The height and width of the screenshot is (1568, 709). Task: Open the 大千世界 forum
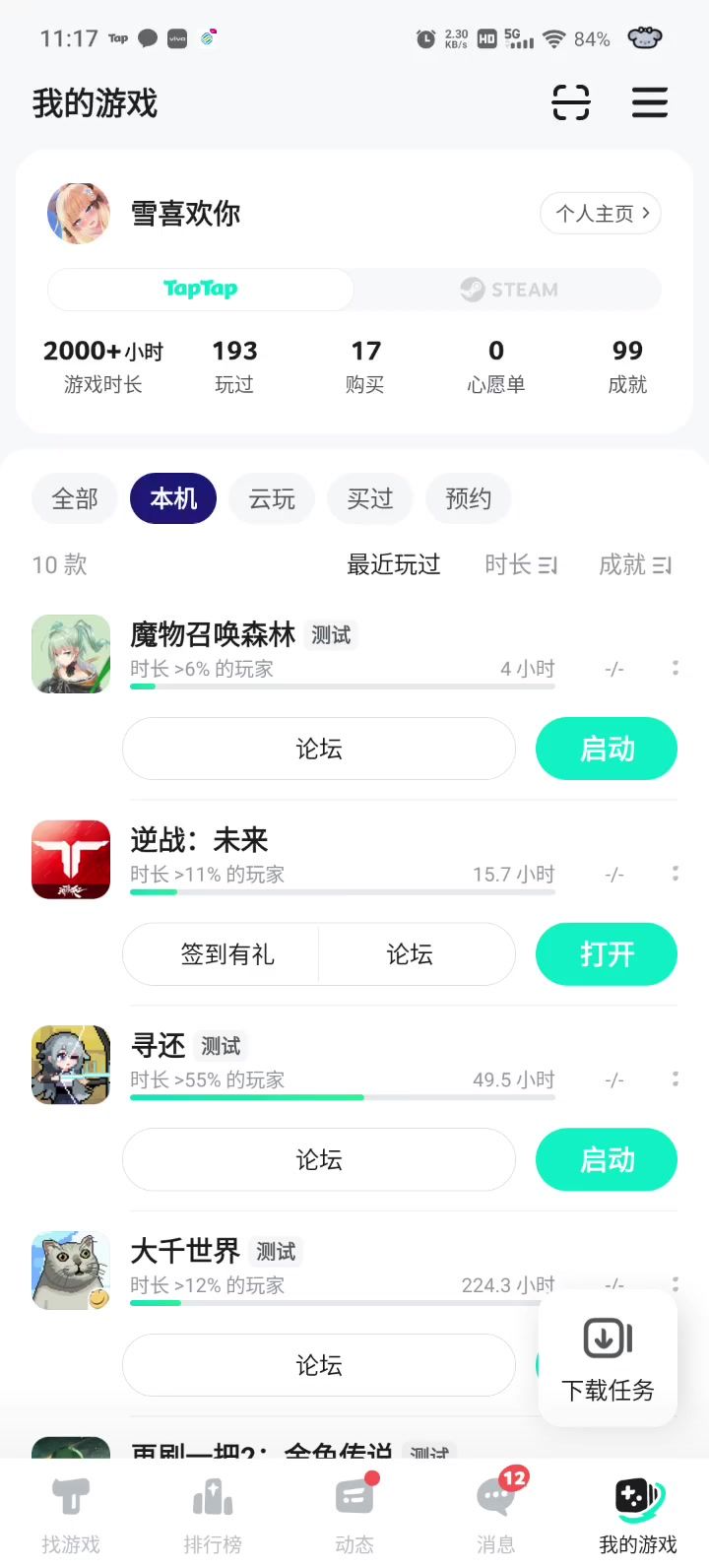pos(319,1365)
